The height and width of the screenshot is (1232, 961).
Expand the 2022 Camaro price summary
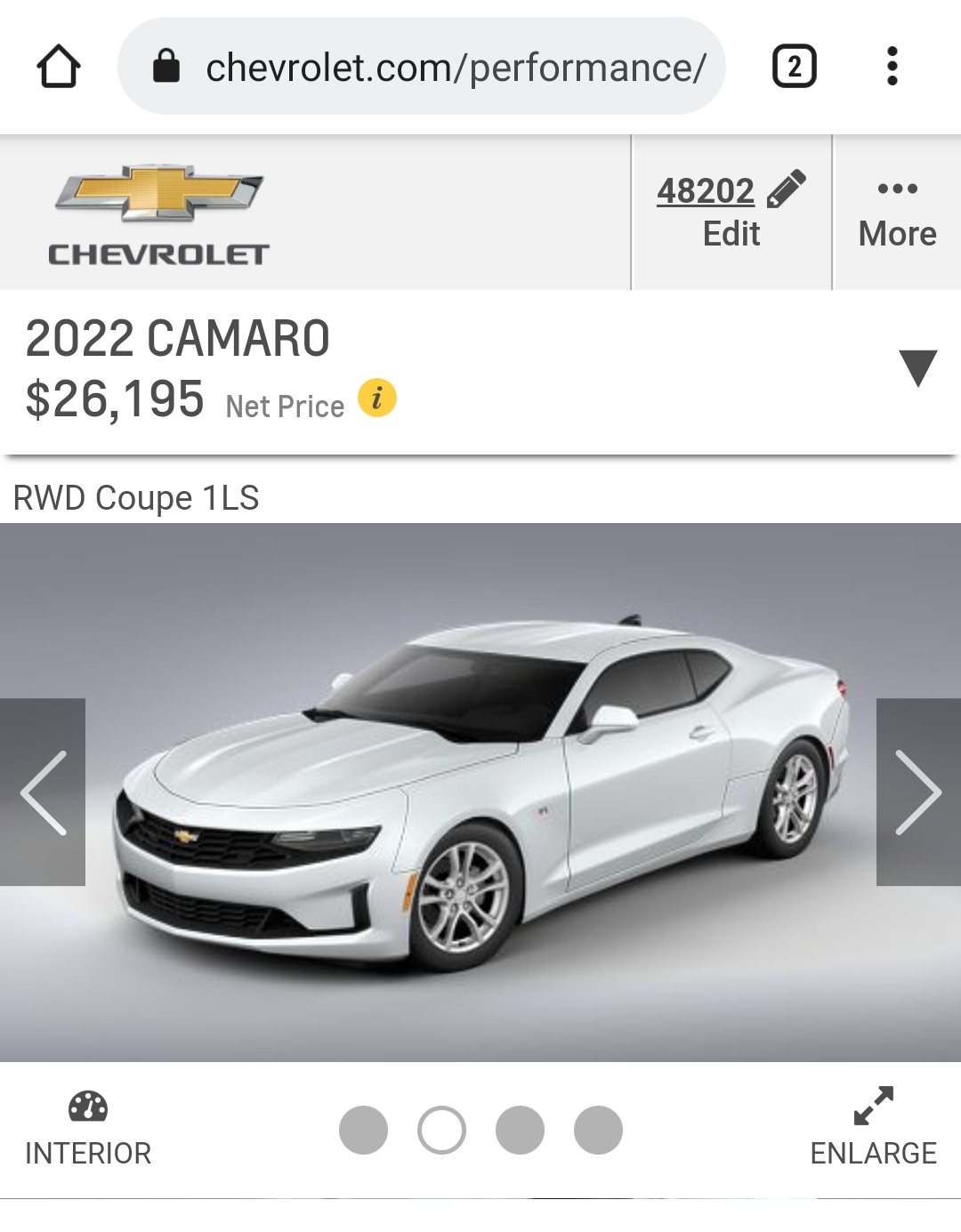click(x=917, y=367)
